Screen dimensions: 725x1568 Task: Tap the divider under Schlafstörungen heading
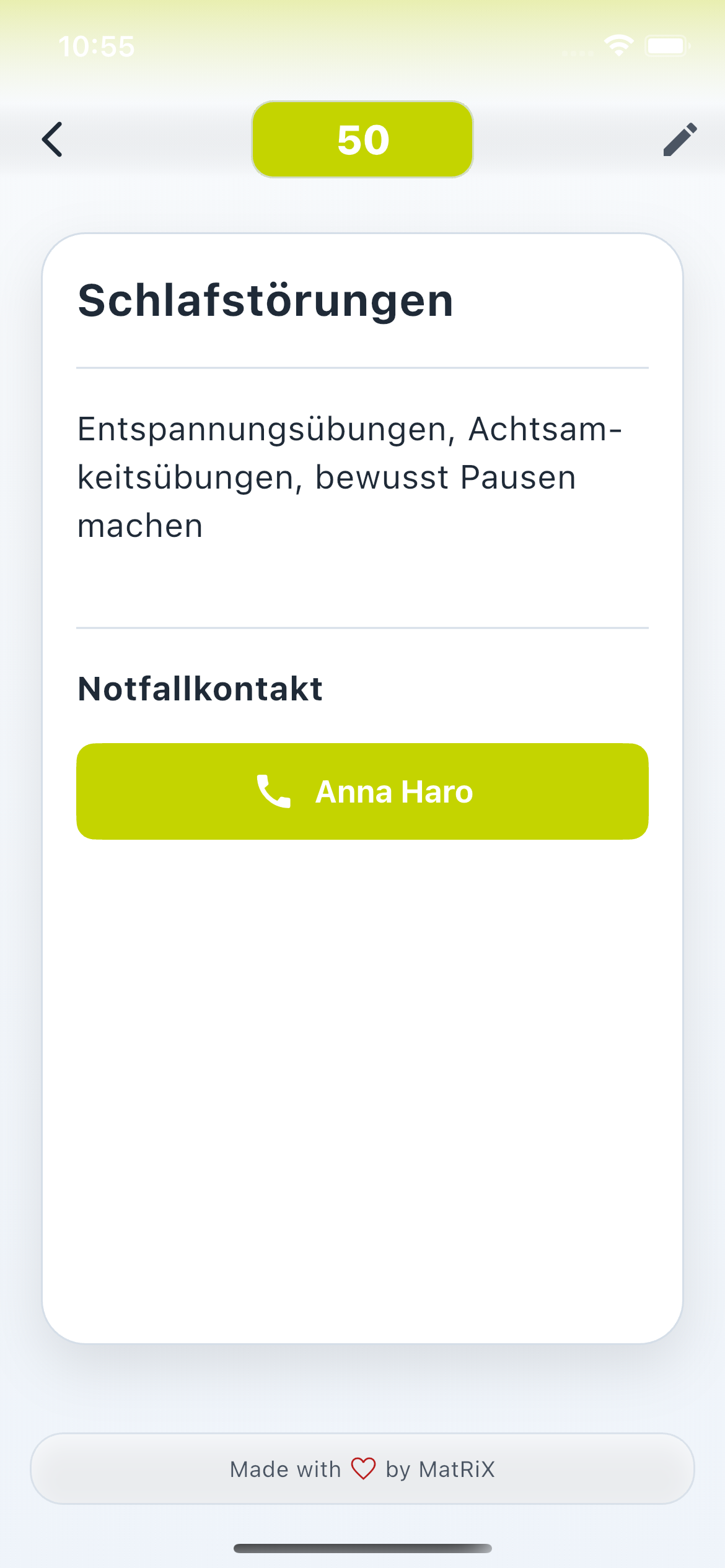pos(362,368)
